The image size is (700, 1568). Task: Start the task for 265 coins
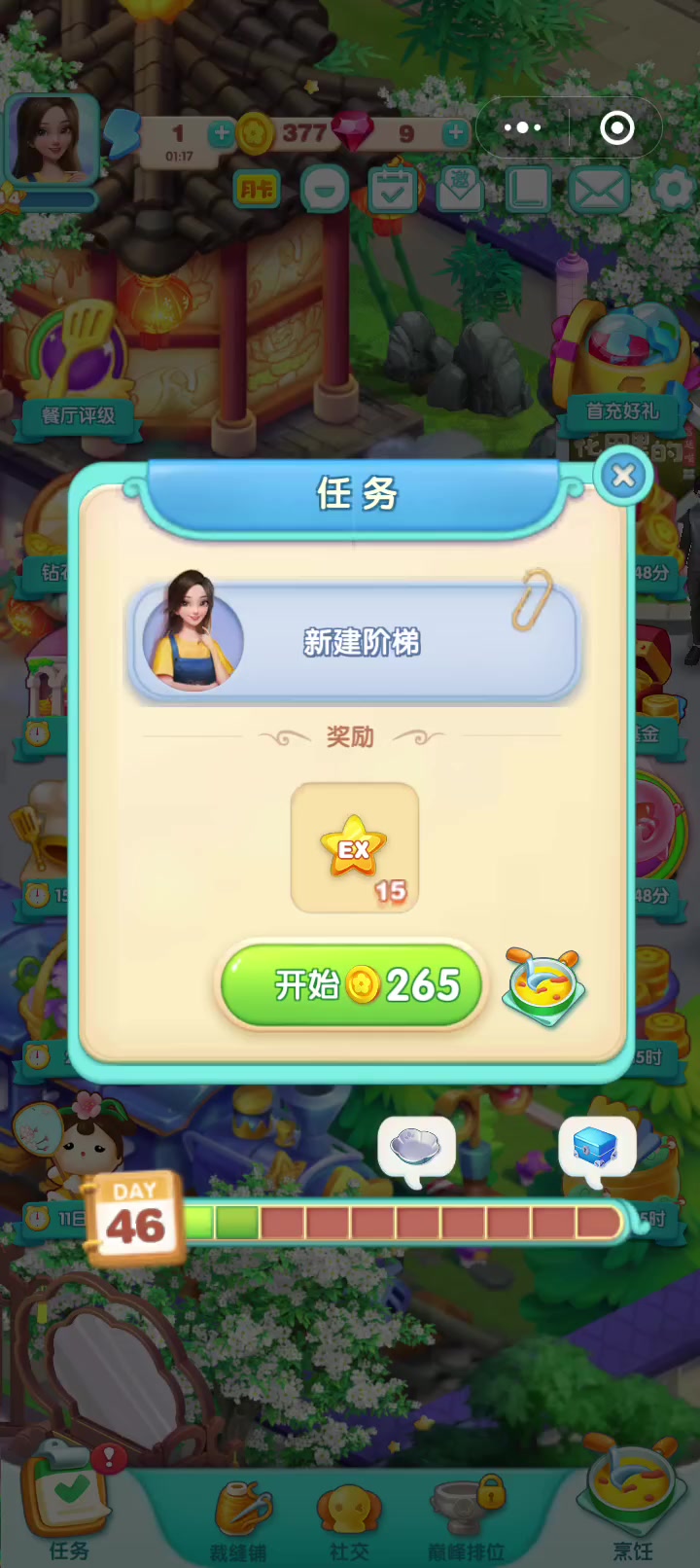pyautogui.click(x=352, y=985)
